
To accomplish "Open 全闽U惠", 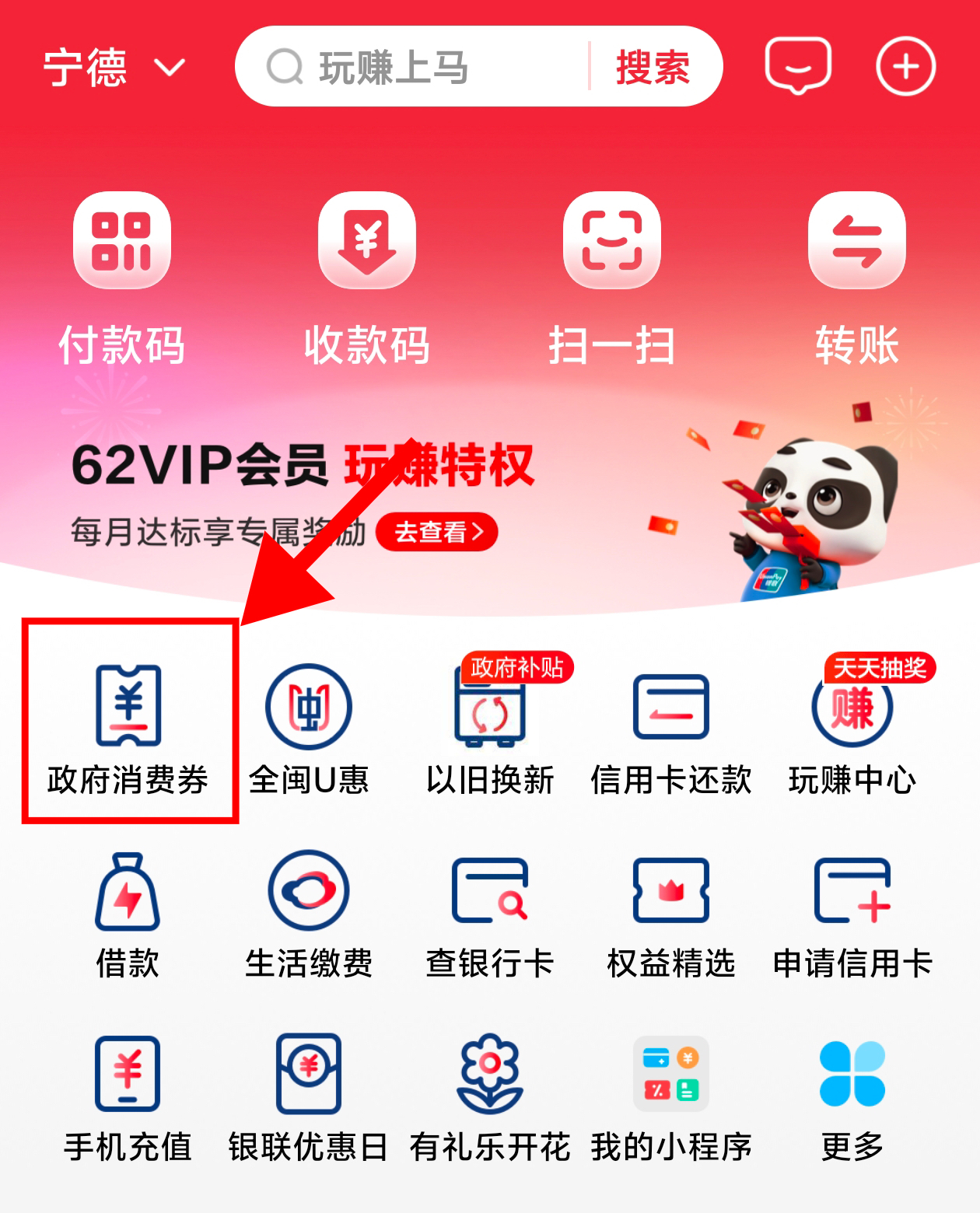I will pyautogui.click(x=309, y=723).
